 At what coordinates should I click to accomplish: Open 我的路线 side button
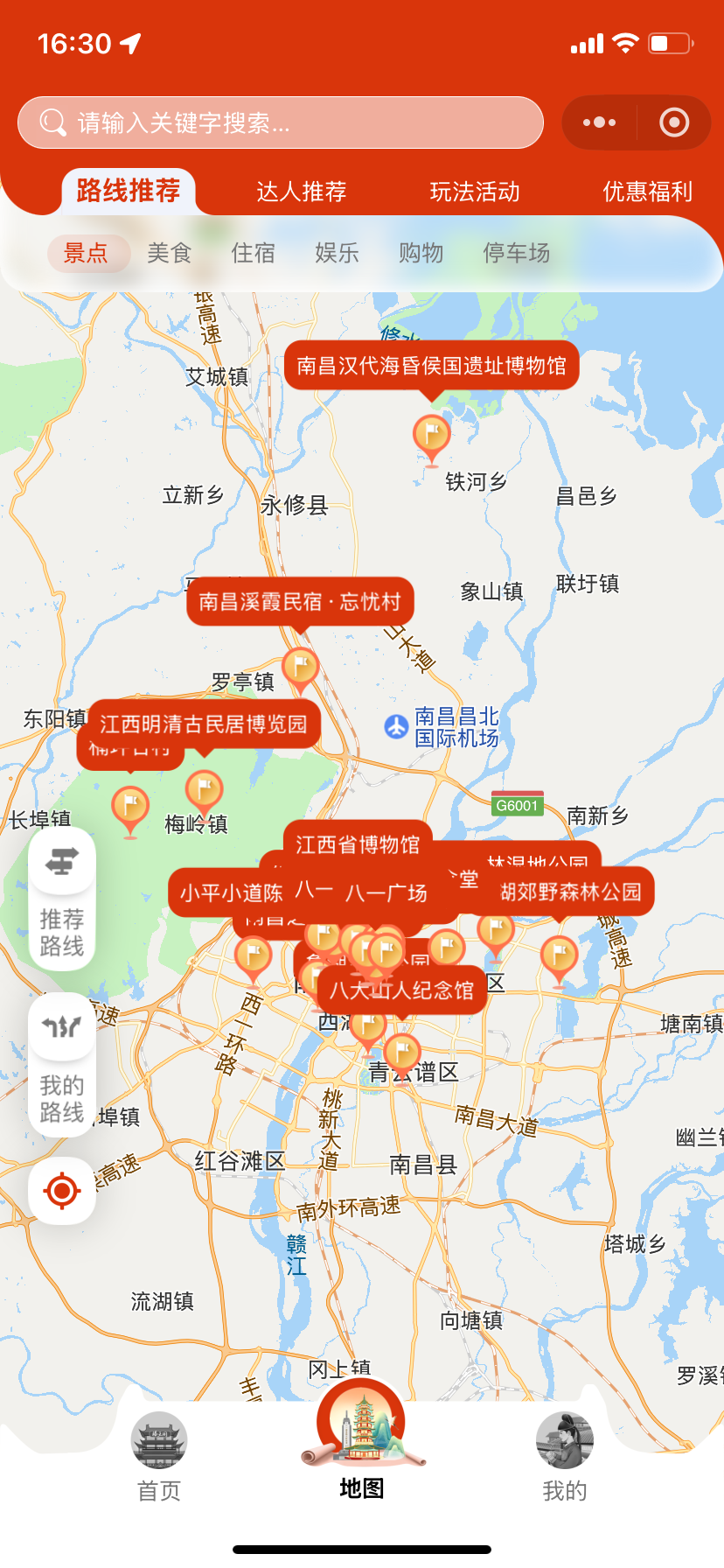[x=62, y=1065]
